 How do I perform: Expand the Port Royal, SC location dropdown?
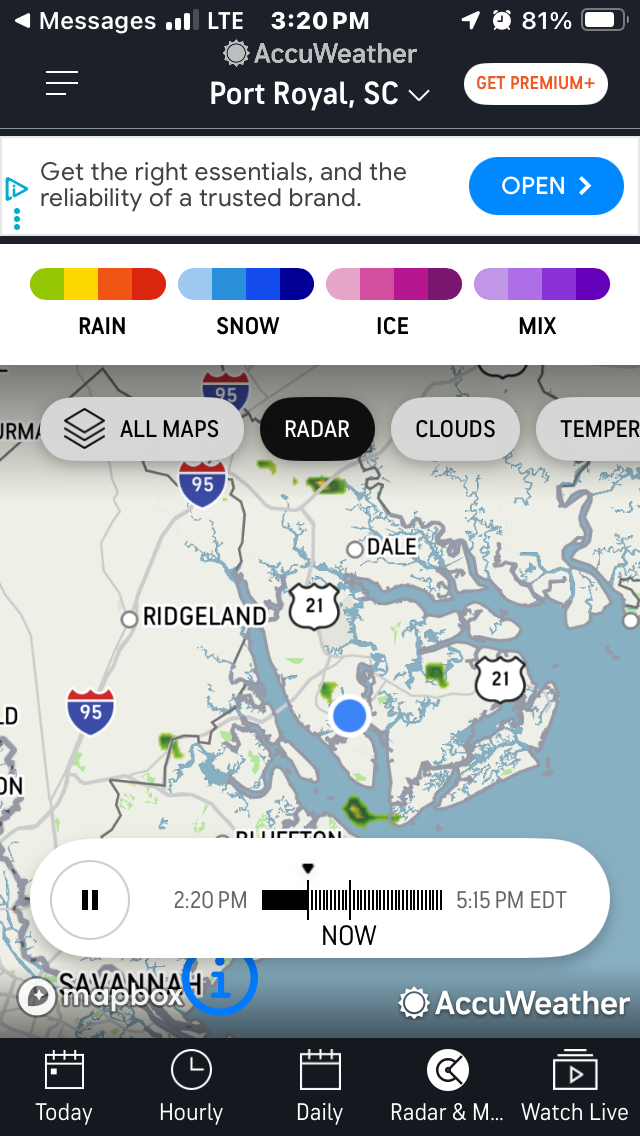320,94
